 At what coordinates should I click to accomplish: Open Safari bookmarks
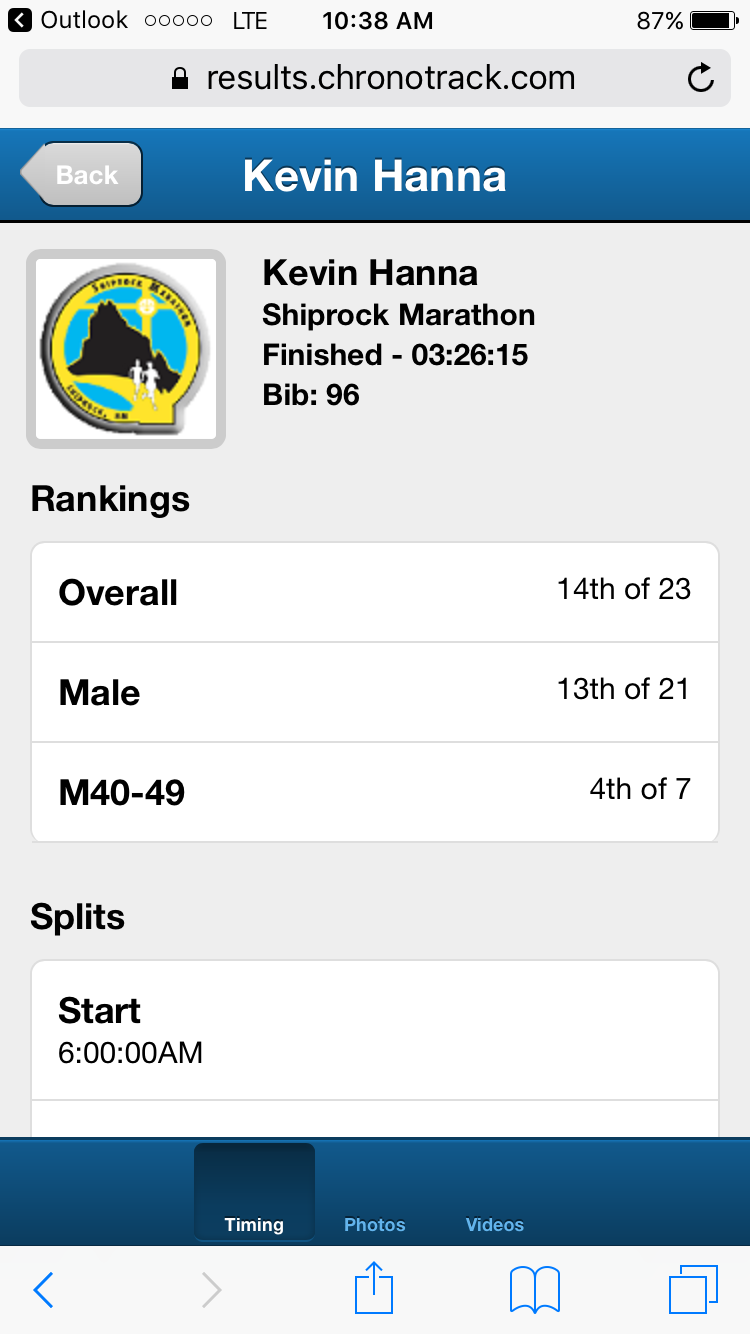(x=535, y=1290)
